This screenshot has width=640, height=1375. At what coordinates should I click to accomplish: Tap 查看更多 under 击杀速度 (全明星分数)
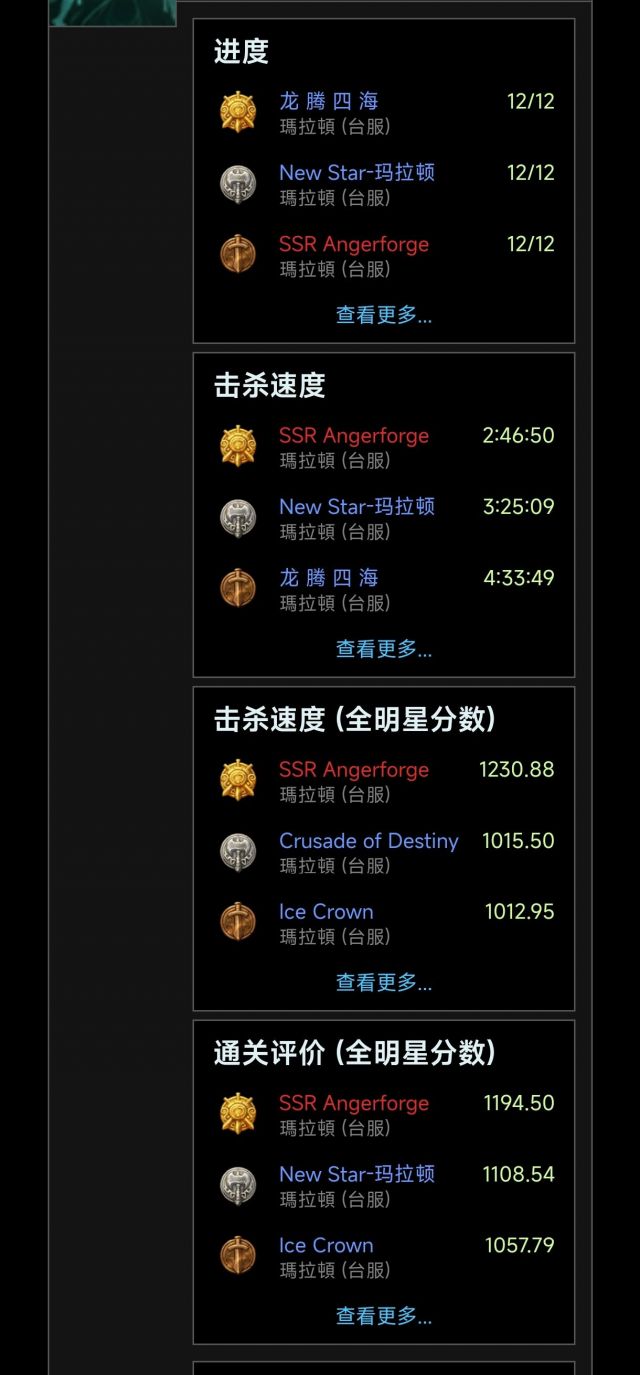coord(383,983)
